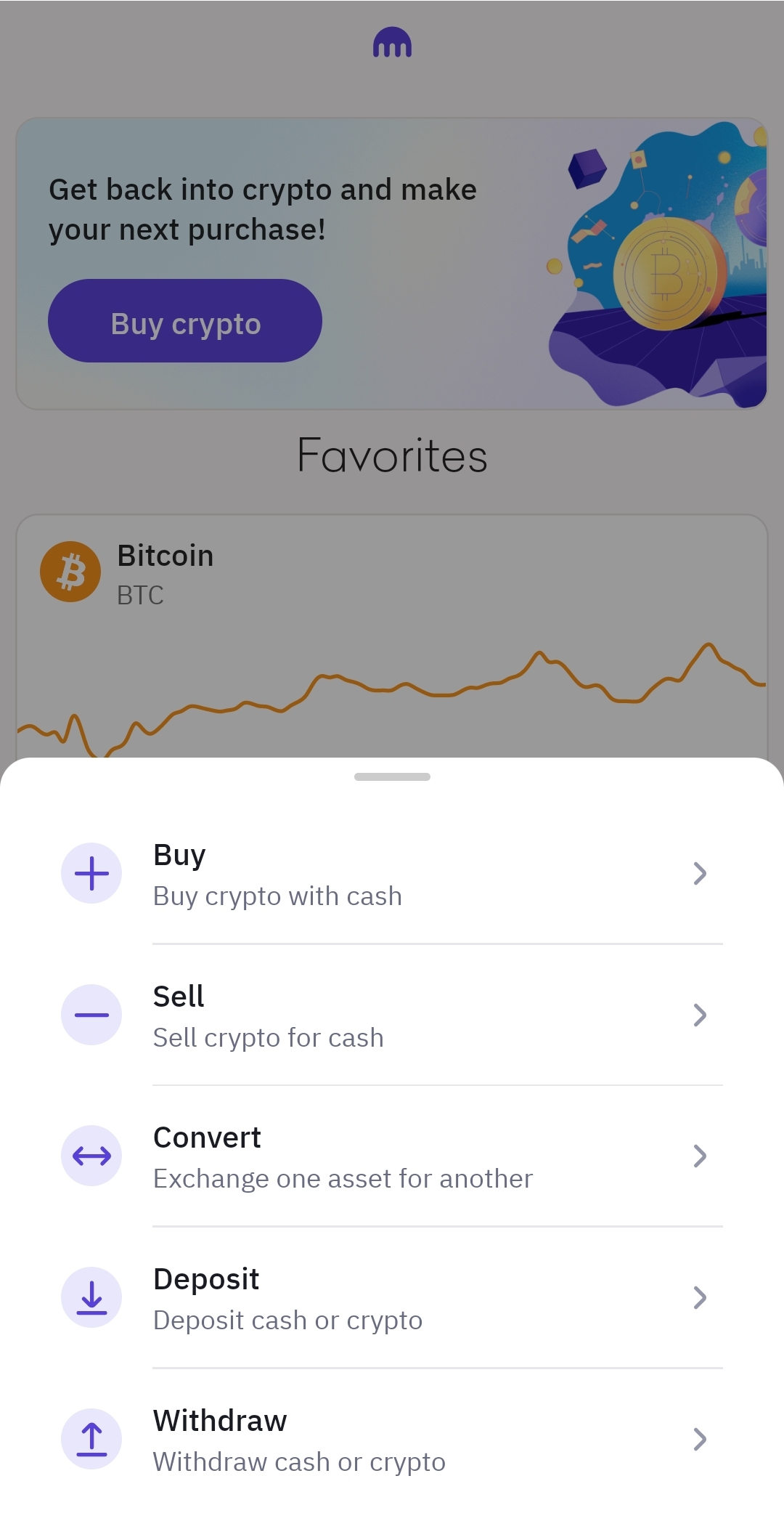
Task: Select Buy crypto with cash
Action: [392, 874]
